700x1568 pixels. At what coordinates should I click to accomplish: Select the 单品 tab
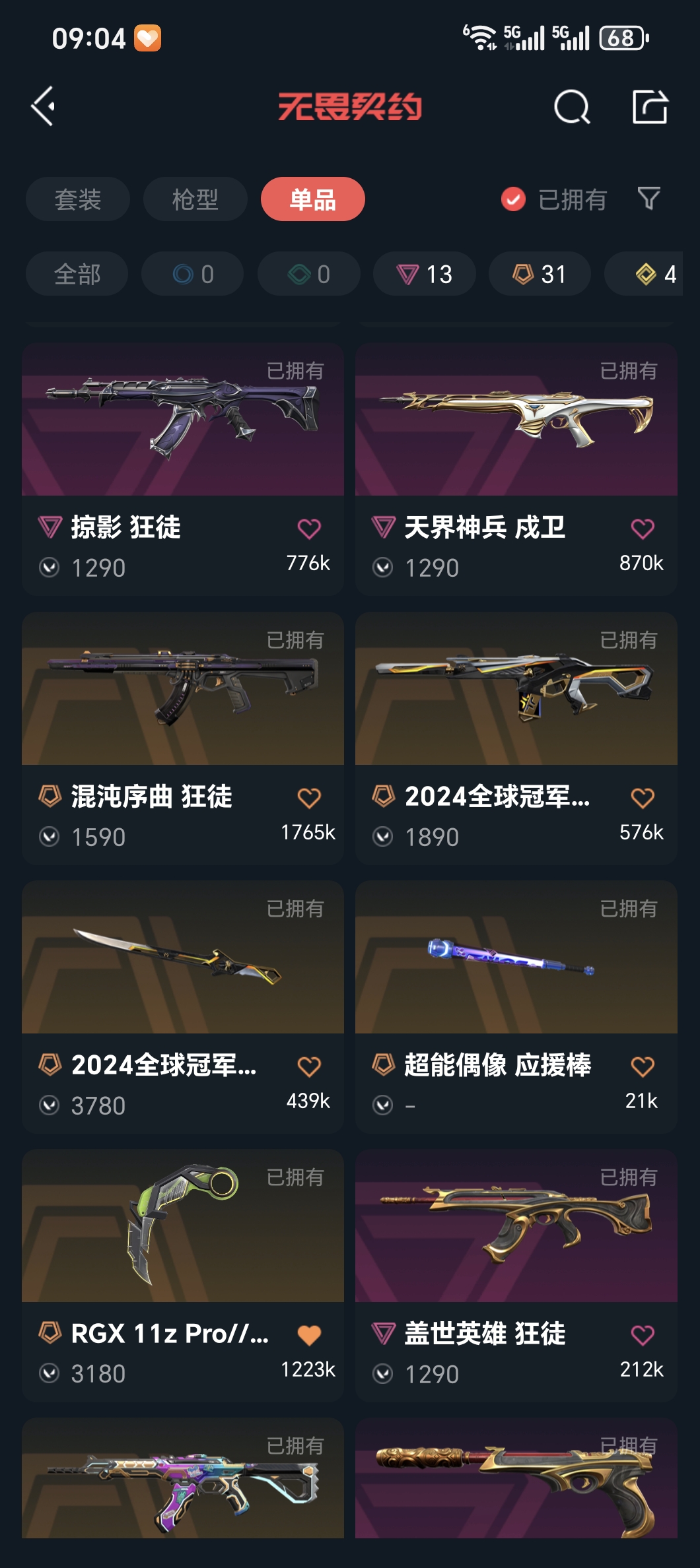[312, 199]
